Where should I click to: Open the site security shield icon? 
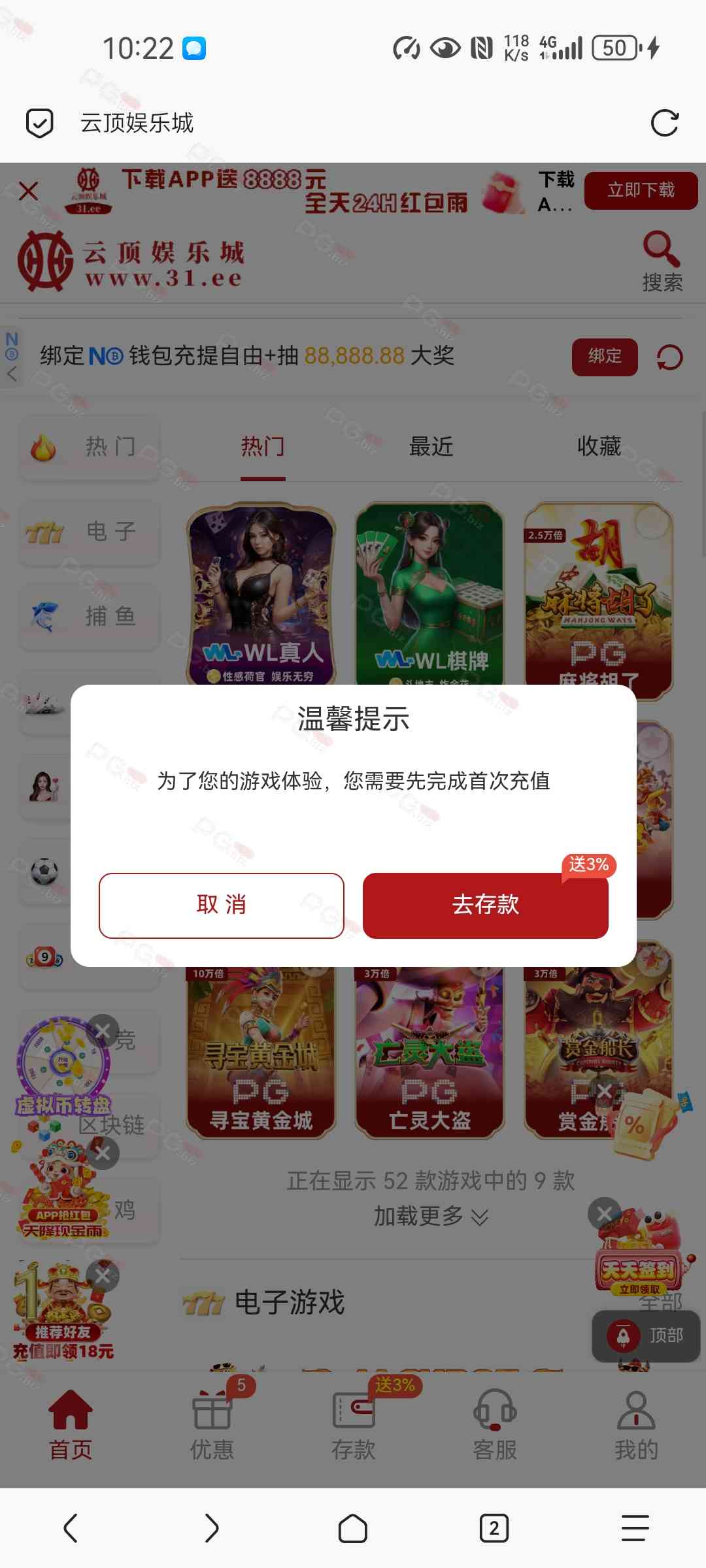point(39,123)
